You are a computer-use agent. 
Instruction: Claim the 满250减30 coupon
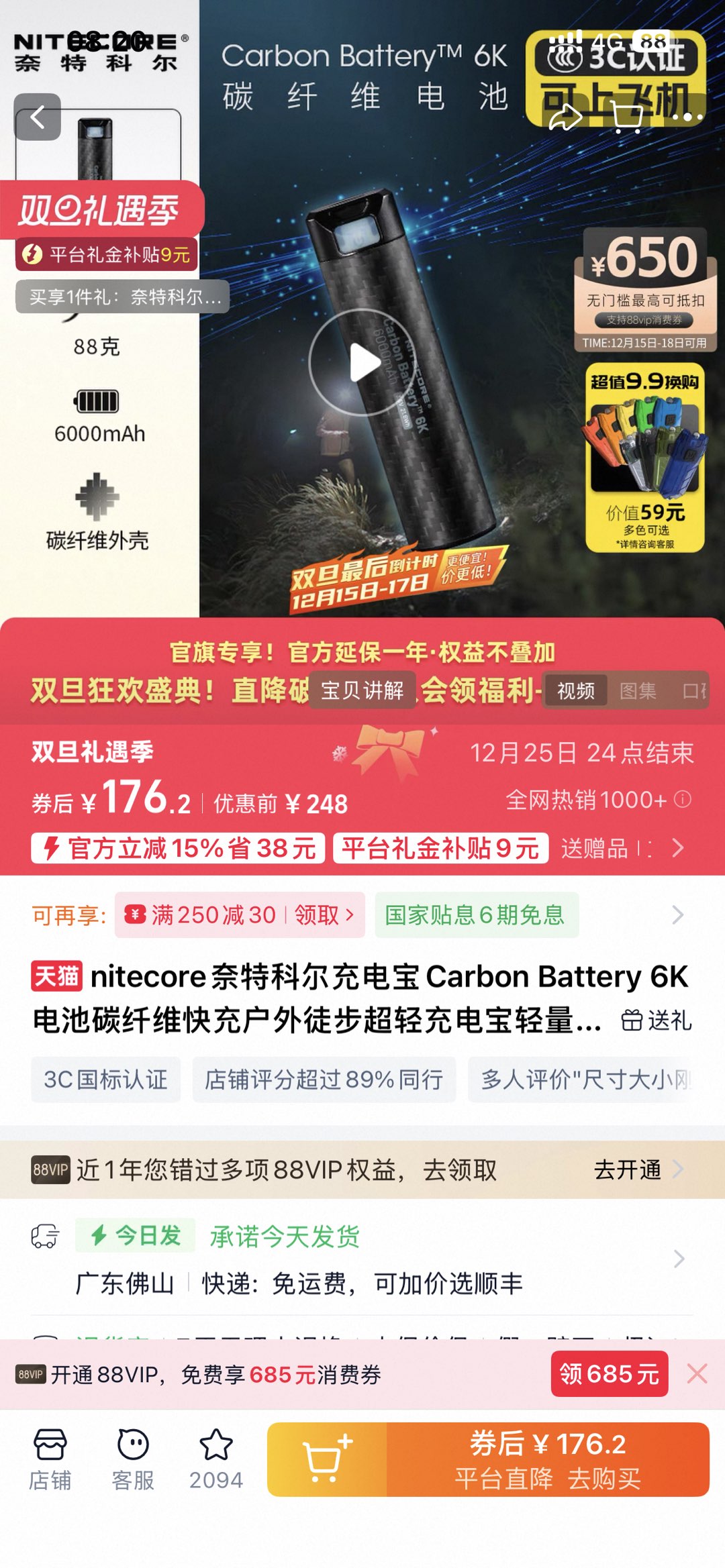(x=240, y=915)
